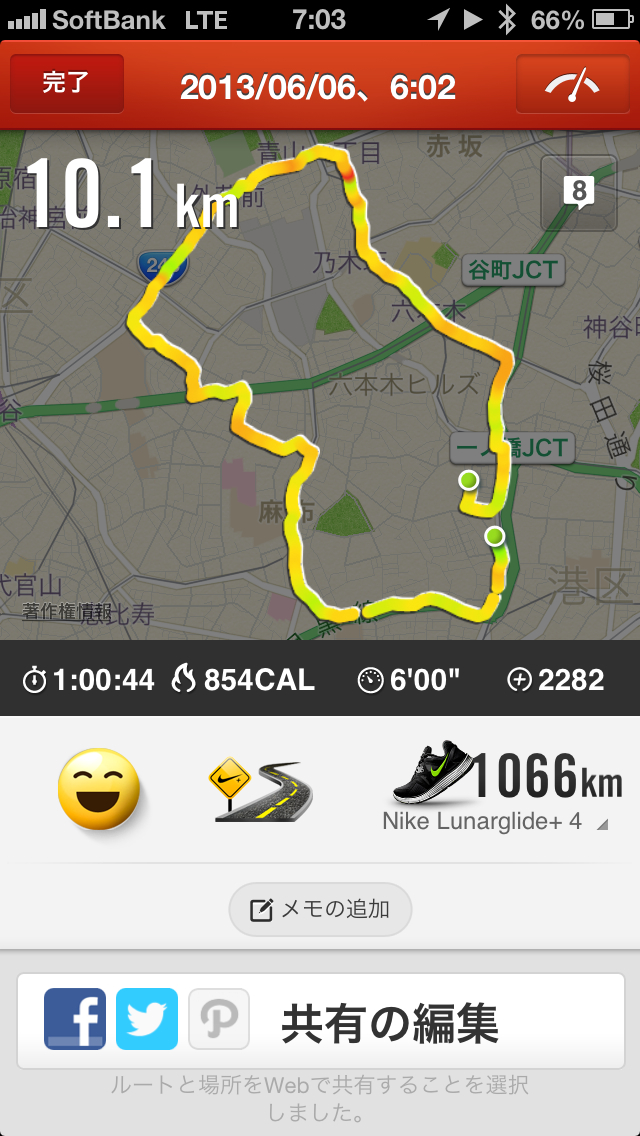640x1136 pixels.
Task: Toggle Twitter sharing
Action: tap(147, 1019)
